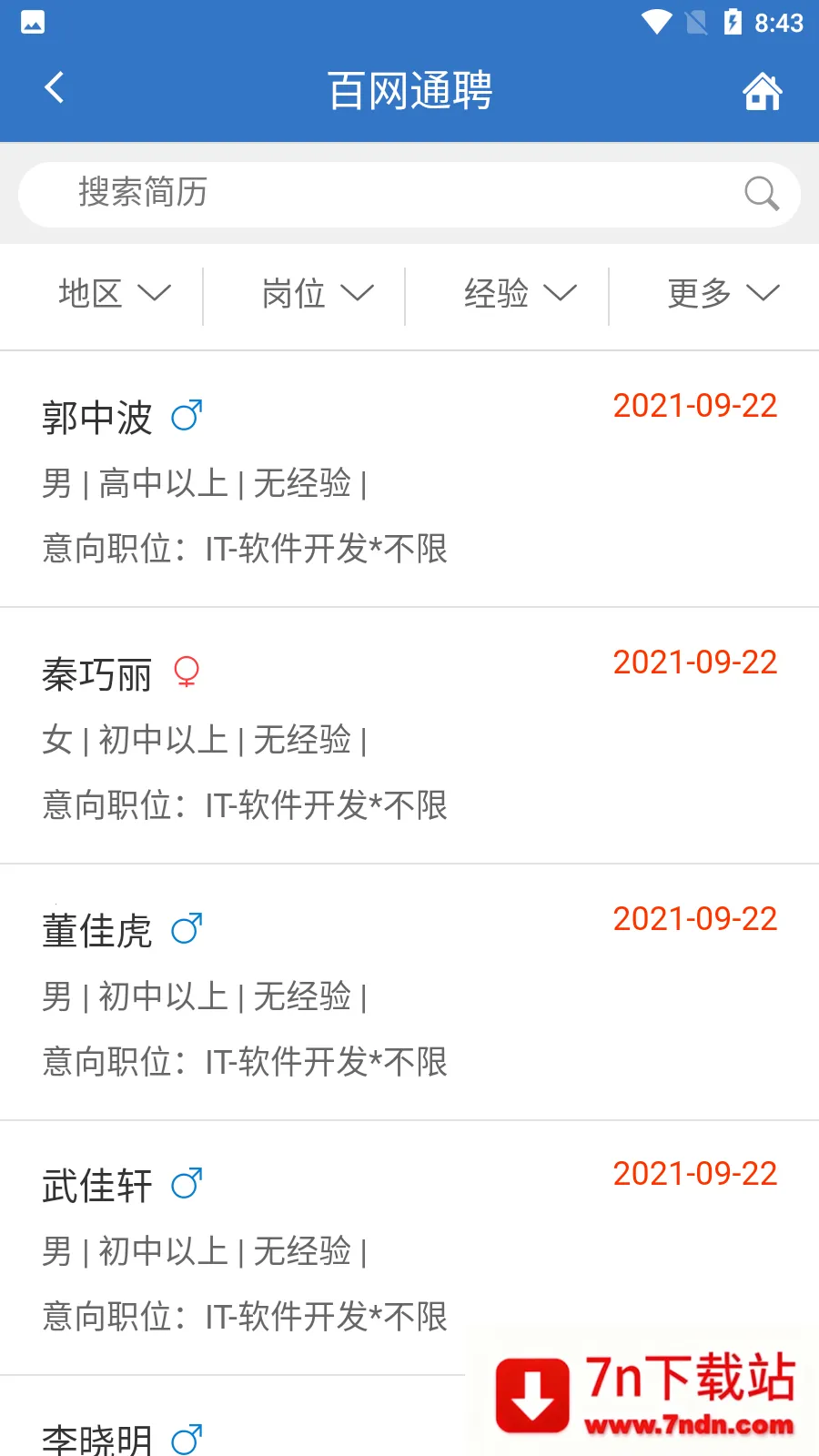
Task: Tap the back arrow in the title bar
Action: click(x=55, y=87)
